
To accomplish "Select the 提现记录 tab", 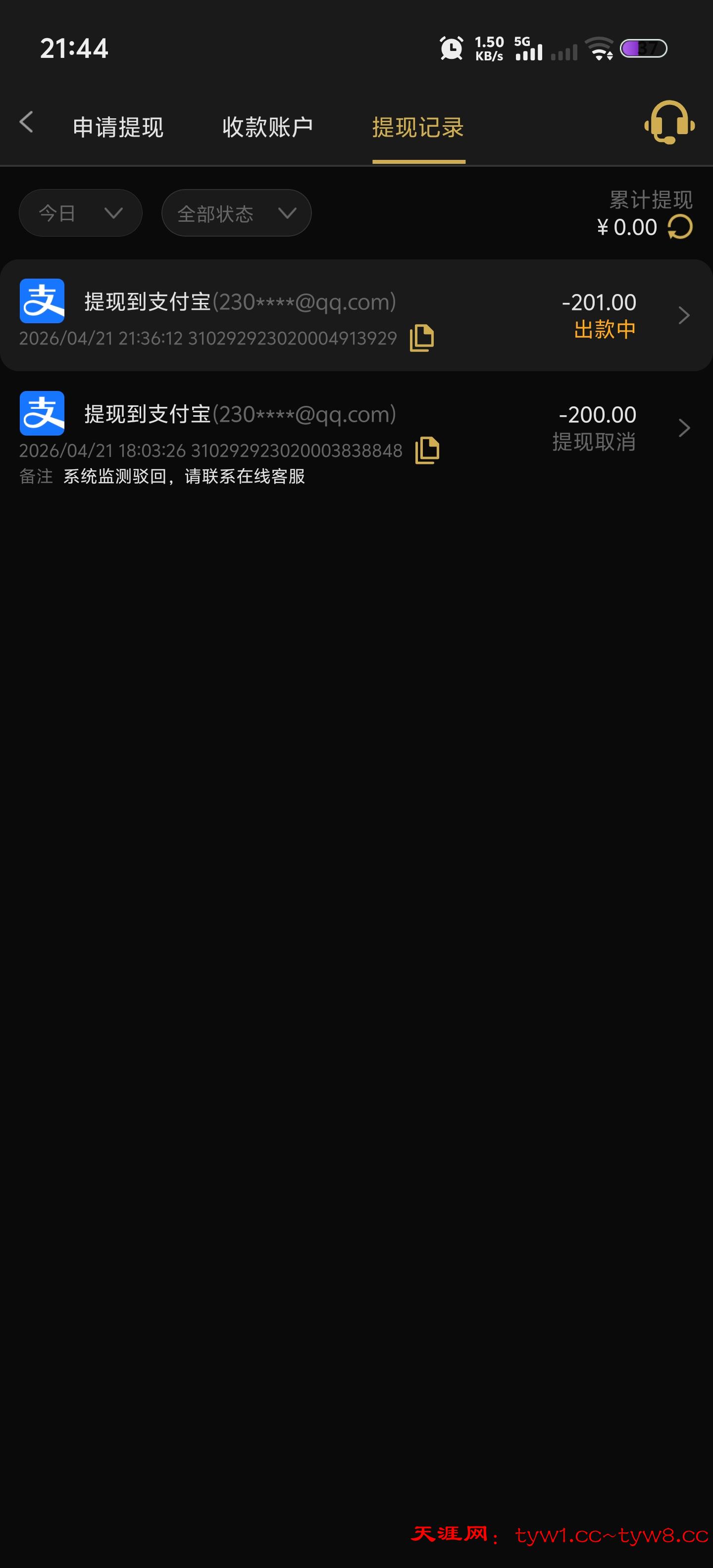I will [x=418, y=127].
